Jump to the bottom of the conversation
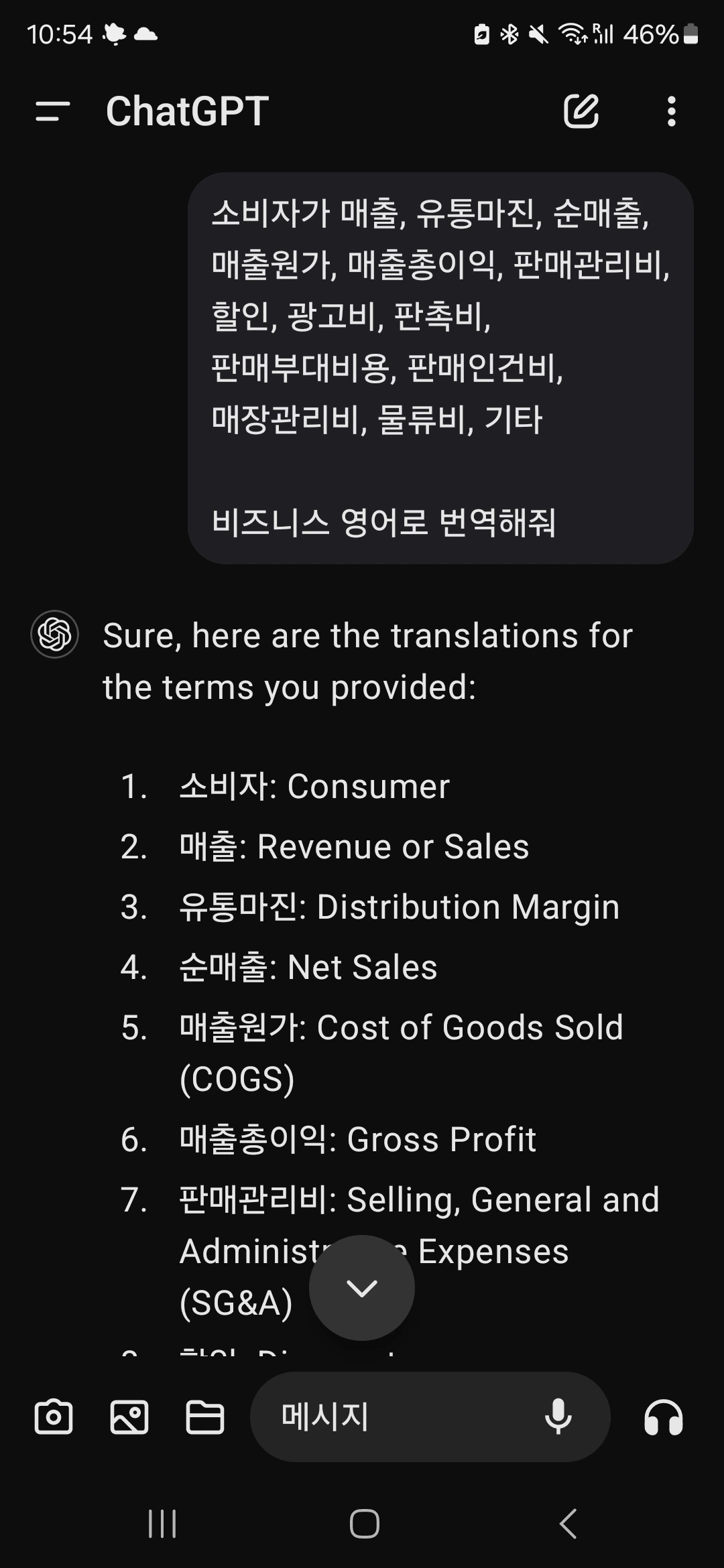The height and width of the screenshot is (1568, 724). (362, 1287)
